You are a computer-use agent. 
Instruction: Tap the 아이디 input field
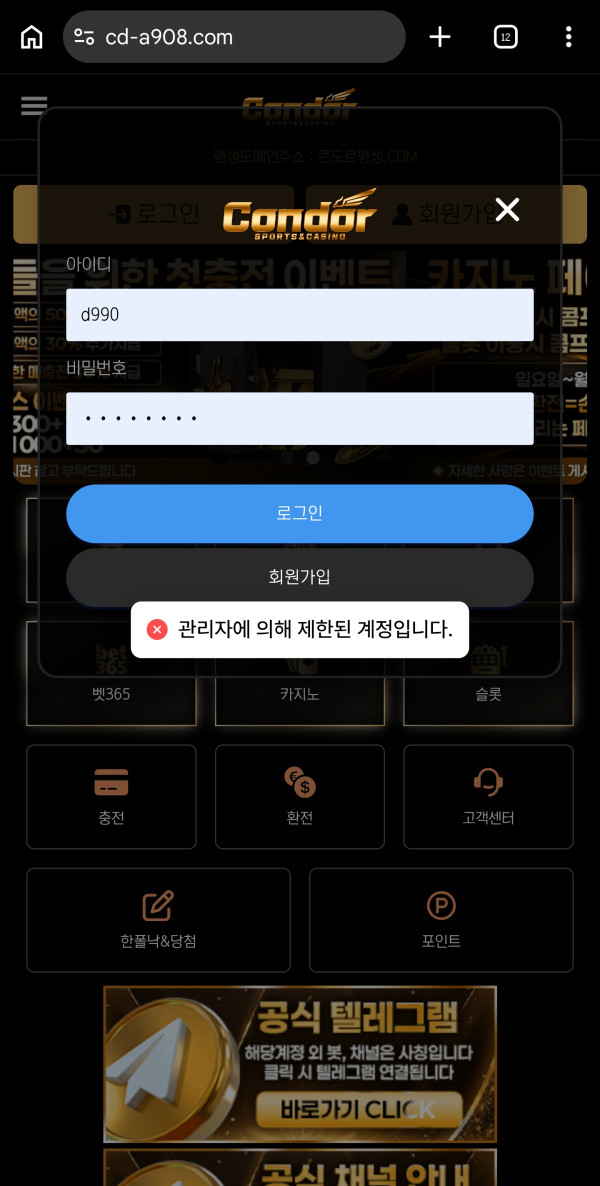pos(299,315)
